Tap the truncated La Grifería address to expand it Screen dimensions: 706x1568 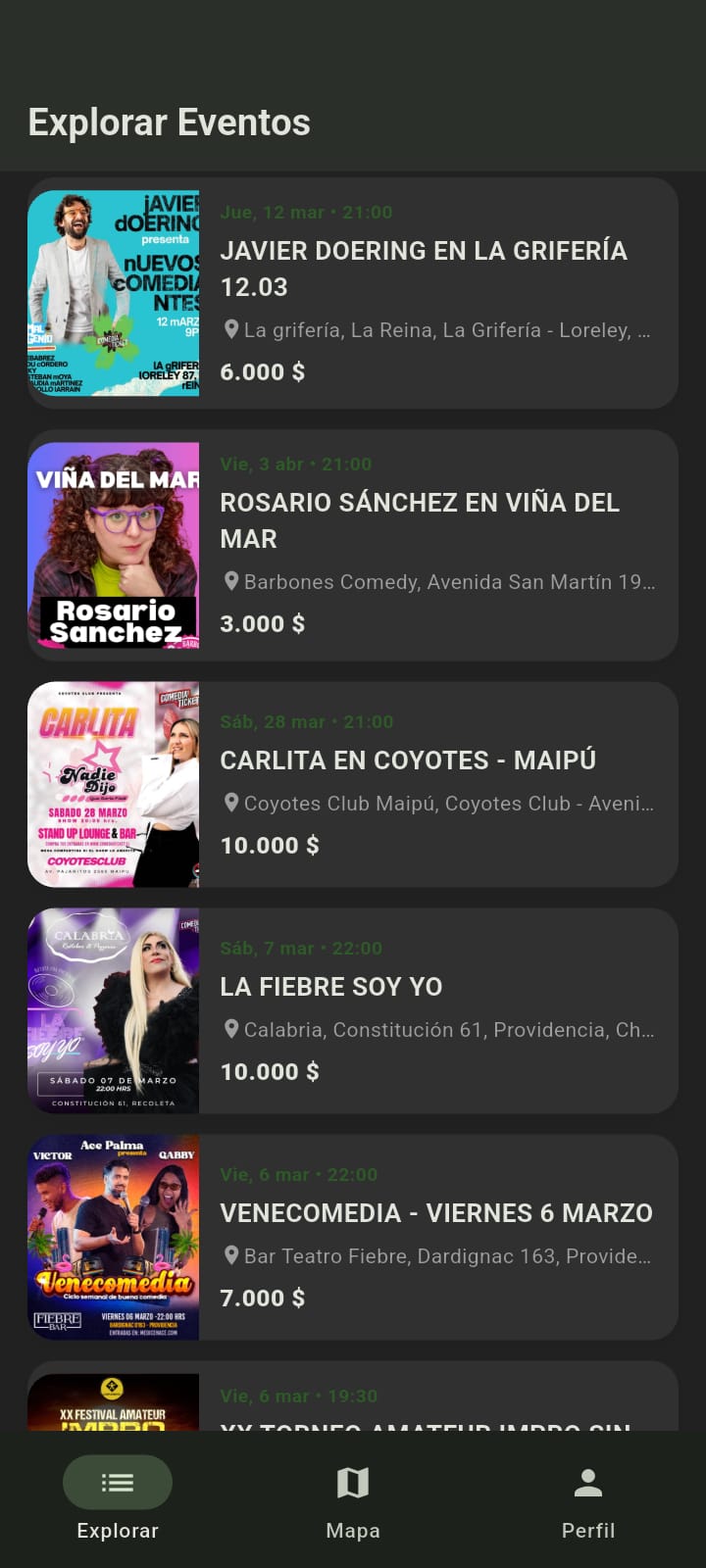[x=446, y=330]
